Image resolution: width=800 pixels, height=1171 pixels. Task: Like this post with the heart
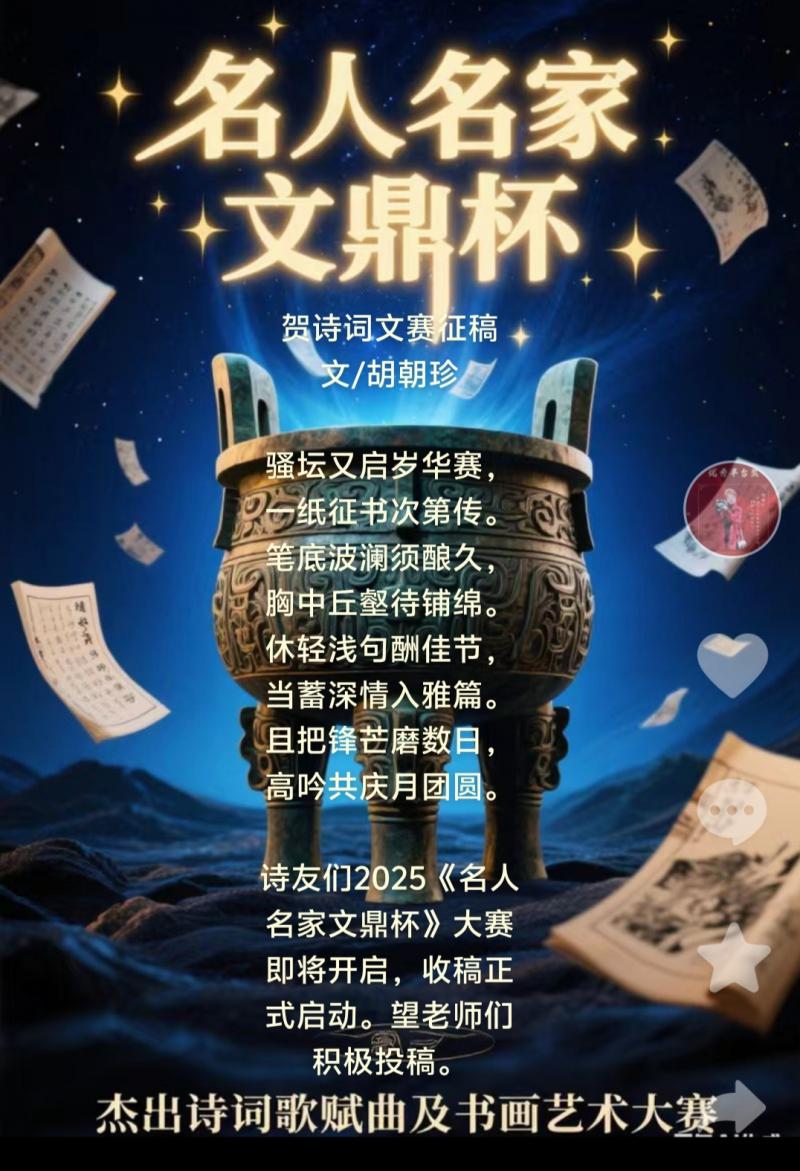pyautogui.click(x=732, y=663)
